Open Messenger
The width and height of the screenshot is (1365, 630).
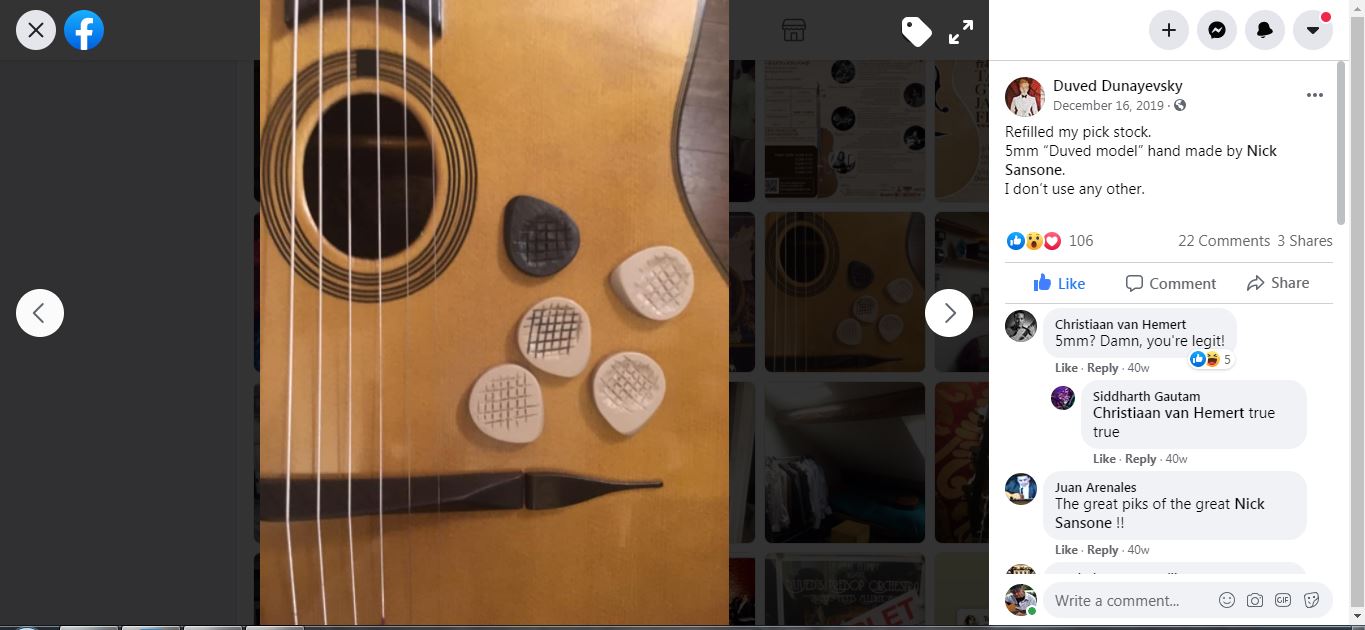1217,30
